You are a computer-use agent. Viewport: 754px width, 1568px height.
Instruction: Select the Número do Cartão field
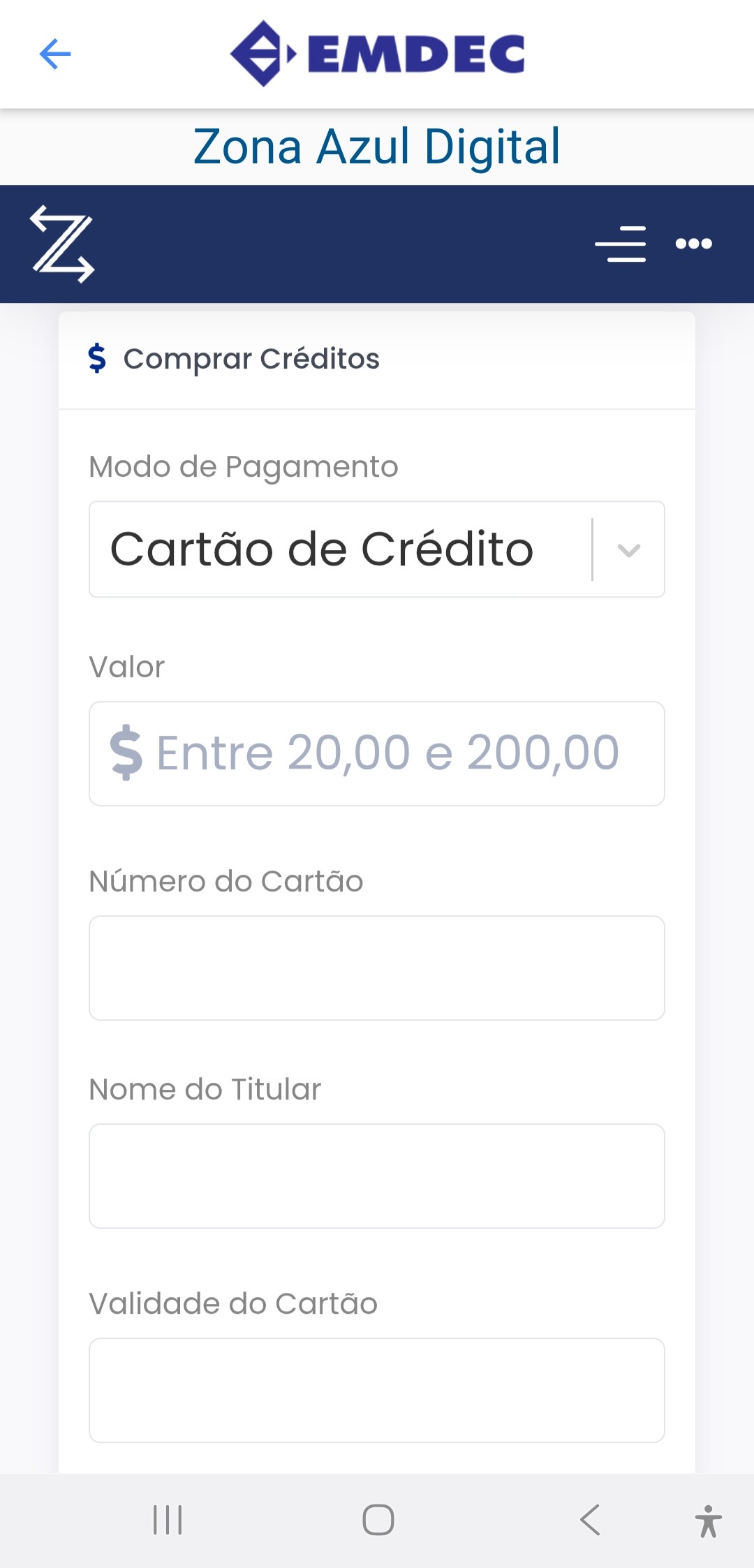click(x=377, y=968)
